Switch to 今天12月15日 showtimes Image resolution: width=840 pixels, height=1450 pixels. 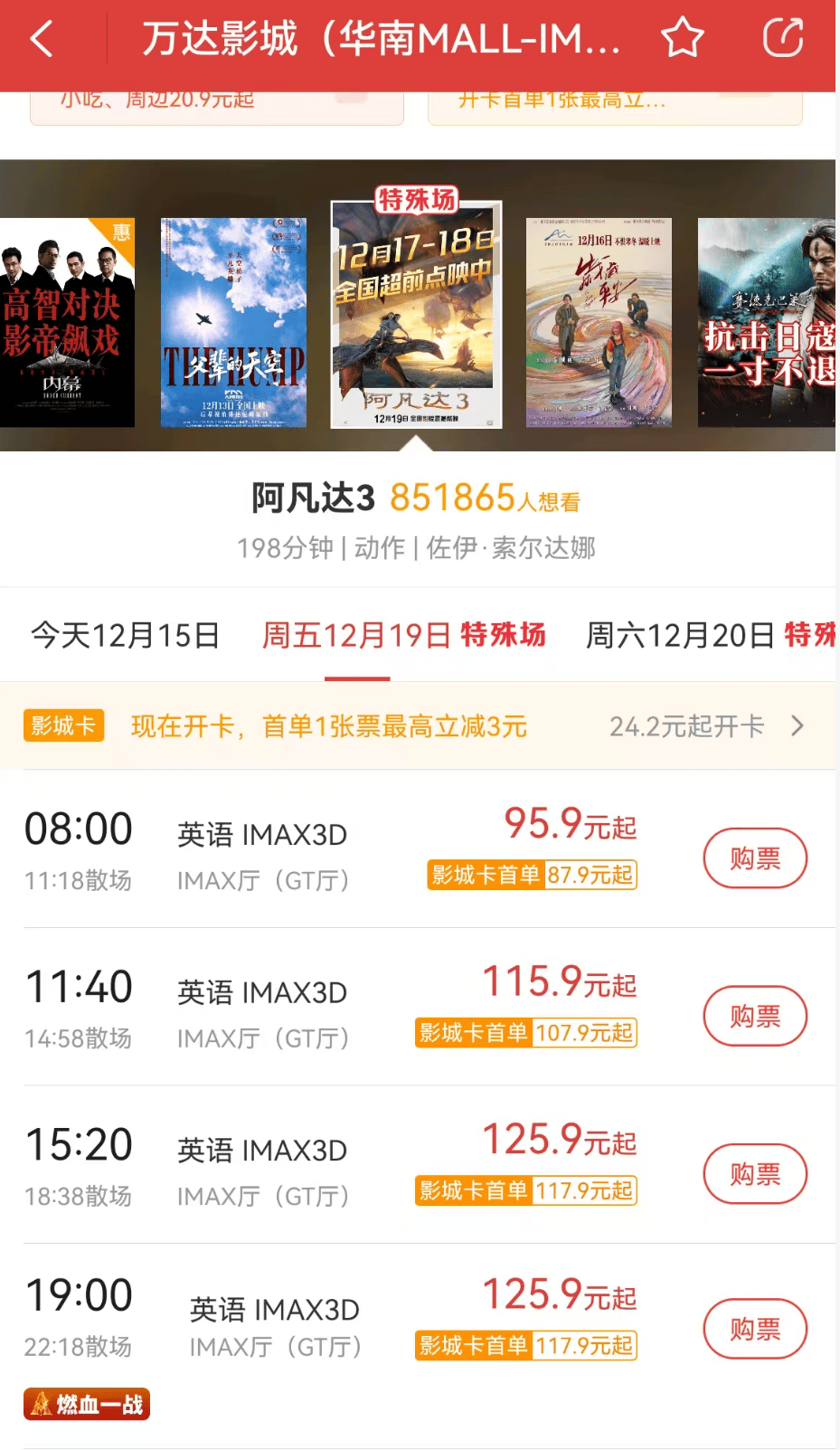(x=125, y=635)
